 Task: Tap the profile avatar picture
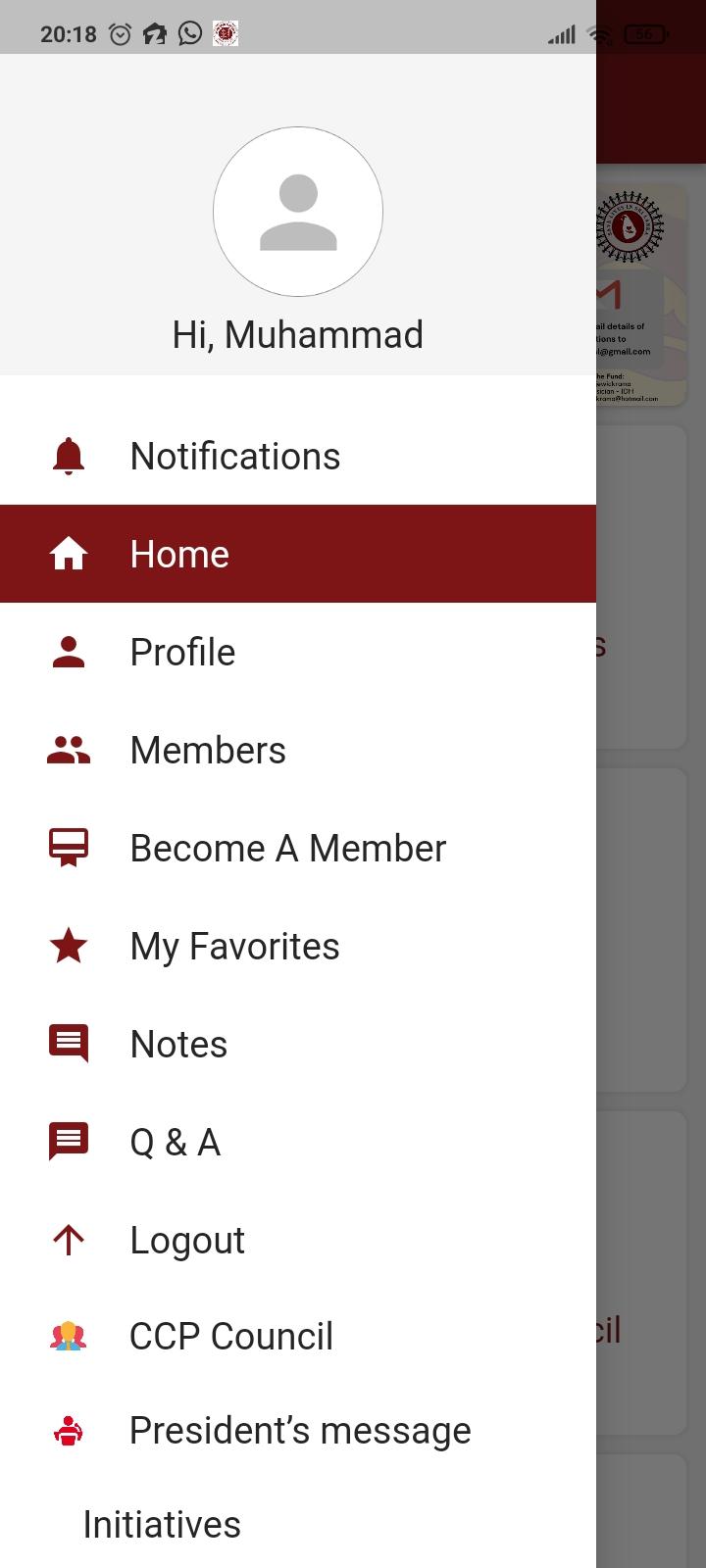pyautogui.click(x=298, y=212)
